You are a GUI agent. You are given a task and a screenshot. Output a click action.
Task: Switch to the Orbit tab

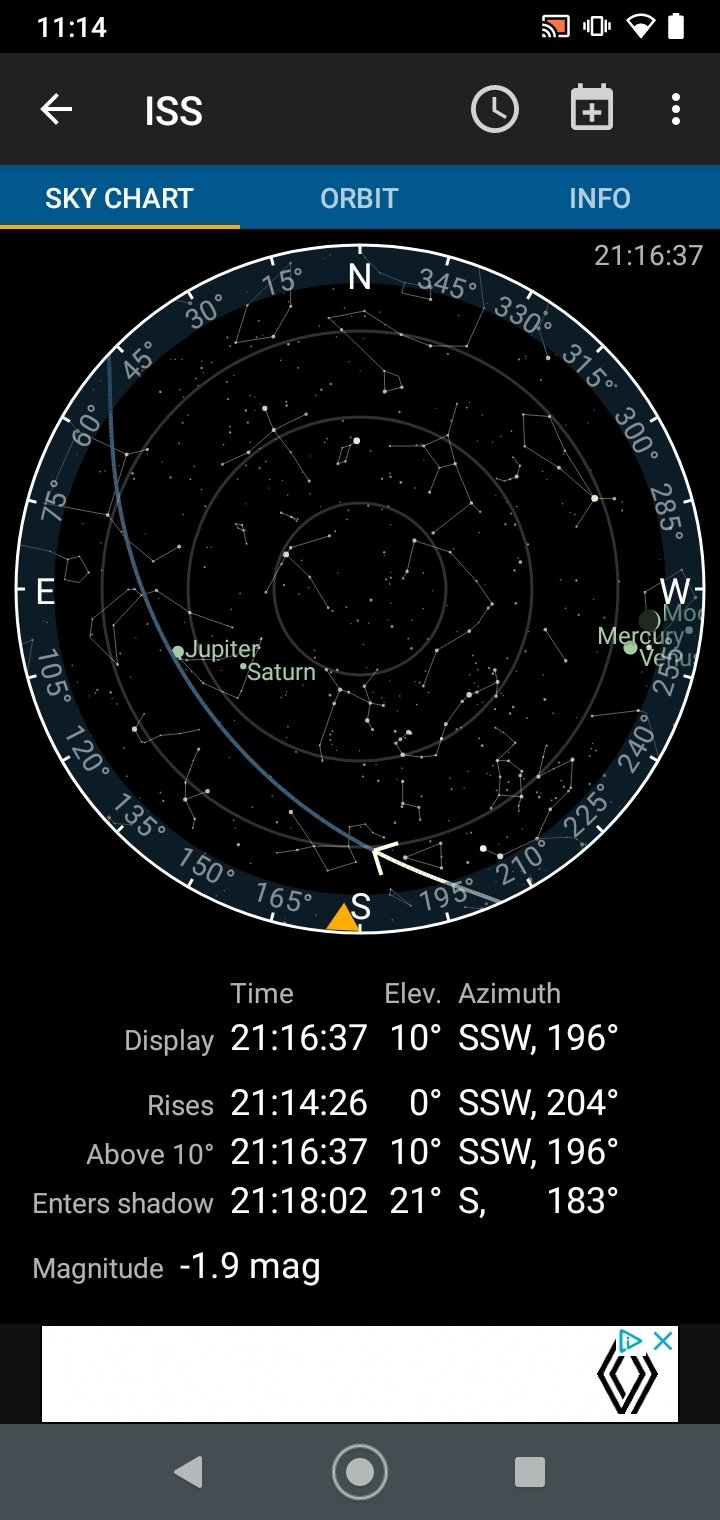(x=359, y=198)
